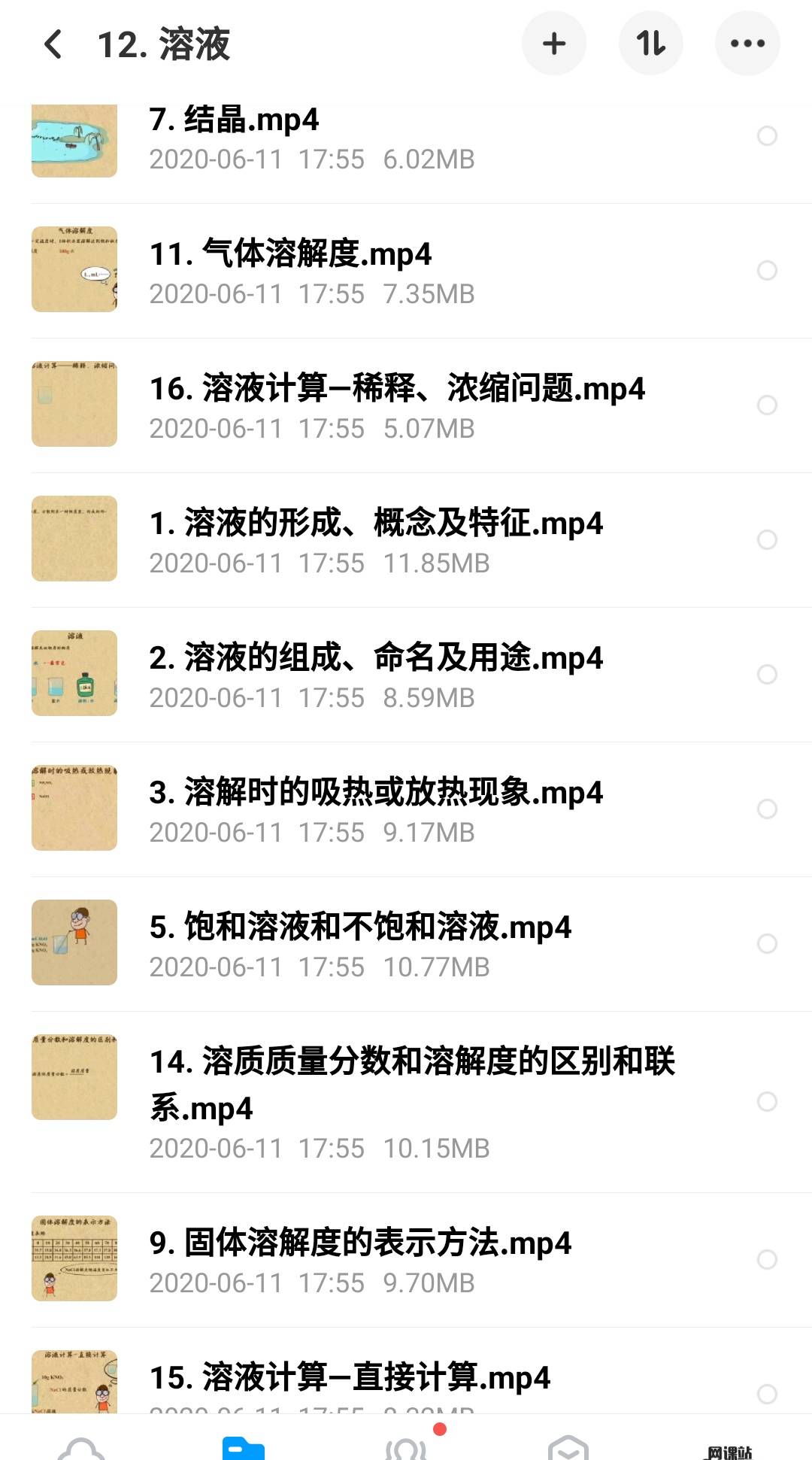The width and height of the screenshot is (812, 1460).
Task: Open the sort order options
Action: [650, 44]
